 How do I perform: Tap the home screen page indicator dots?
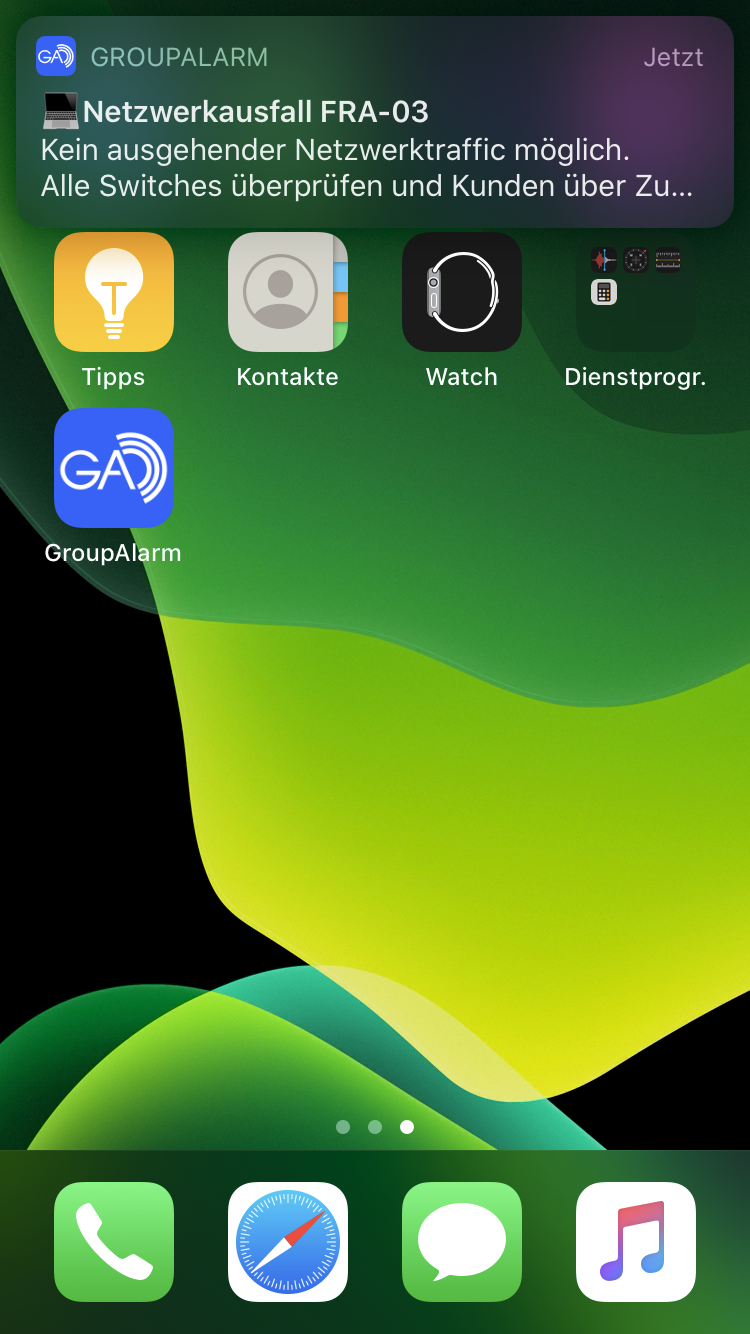(375, 1127)
